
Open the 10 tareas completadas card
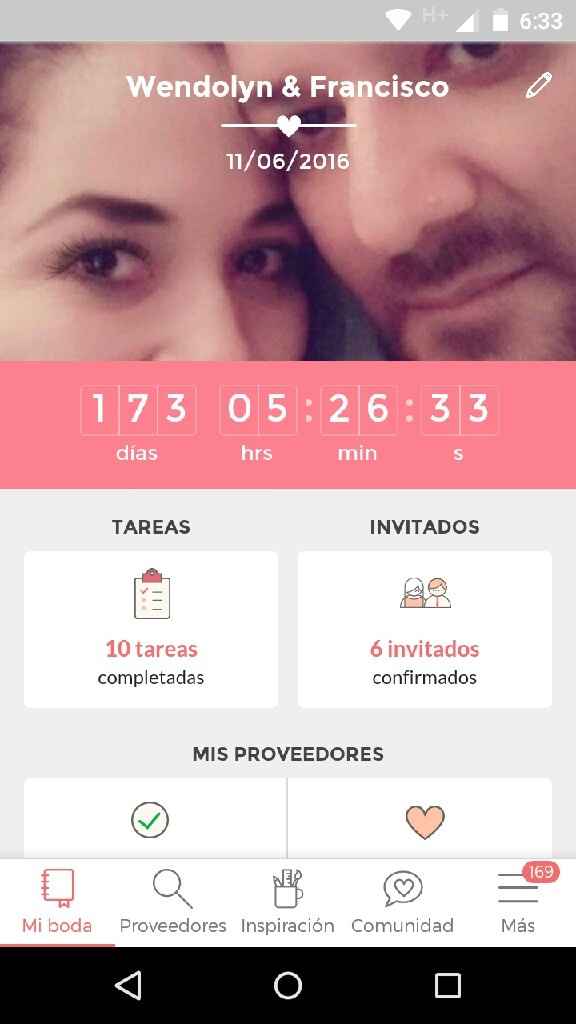[151, 629]
